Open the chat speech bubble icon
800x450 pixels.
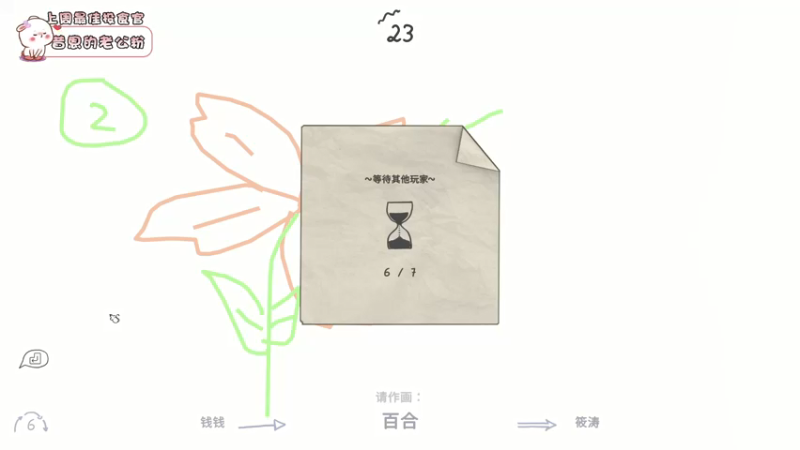coord(34,358)
